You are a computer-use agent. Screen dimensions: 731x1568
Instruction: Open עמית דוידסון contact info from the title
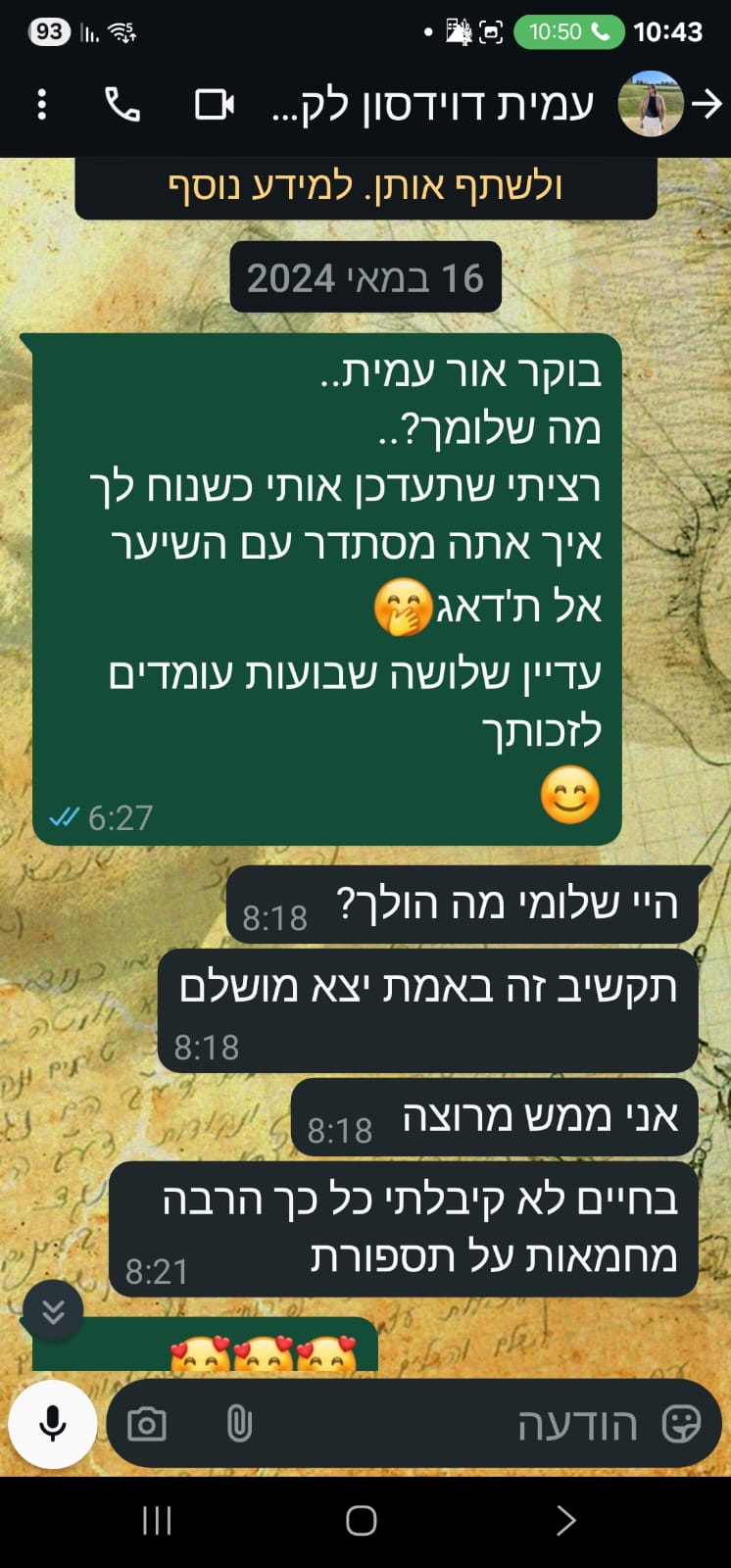point(431,104)
